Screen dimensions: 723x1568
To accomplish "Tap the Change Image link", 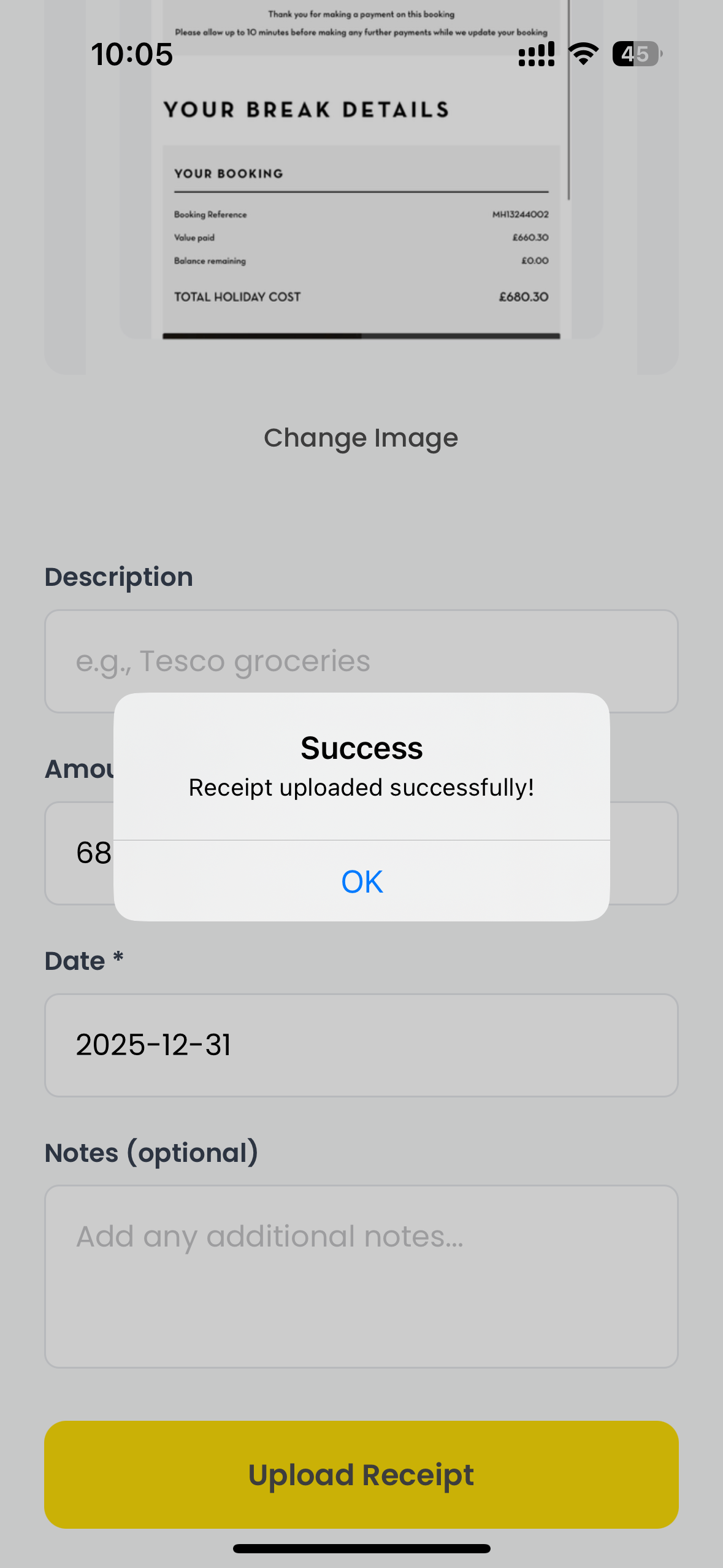I will pyautogui.click(x=361, y=437).
